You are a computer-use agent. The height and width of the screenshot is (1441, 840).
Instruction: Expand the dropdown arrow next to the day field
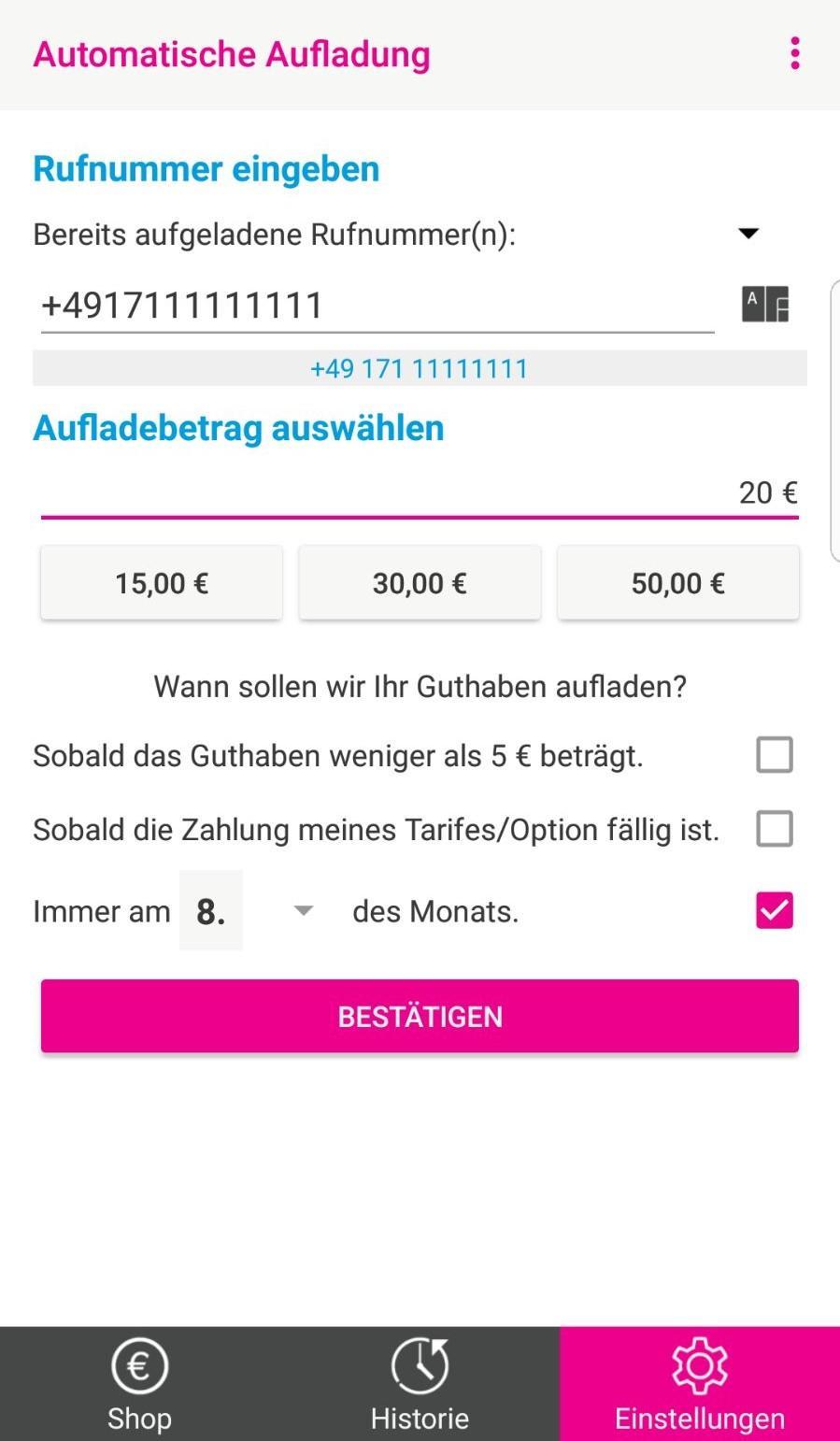pyautogui.click(x=302, y=909)
